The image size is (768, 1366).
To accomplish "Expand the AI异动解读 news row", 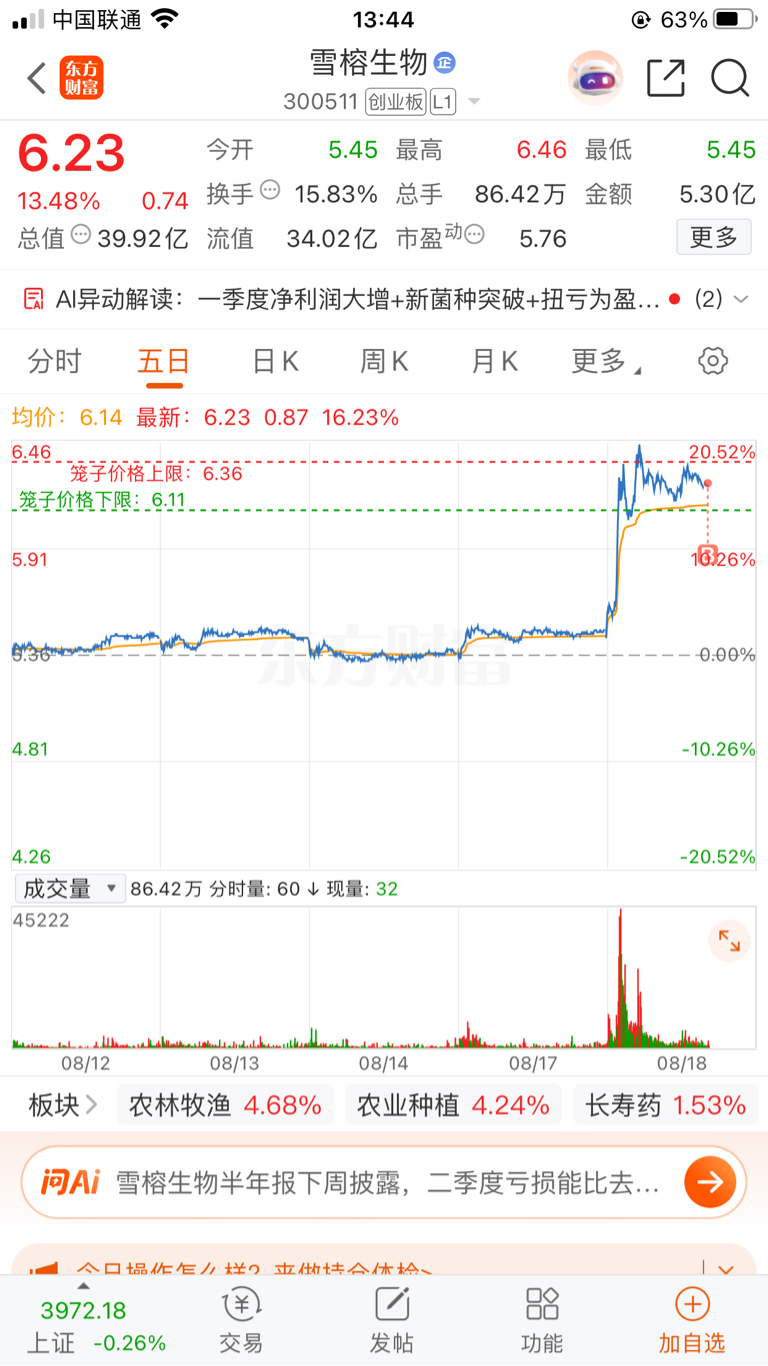I will pyautogui.click(x=384, y=299).
